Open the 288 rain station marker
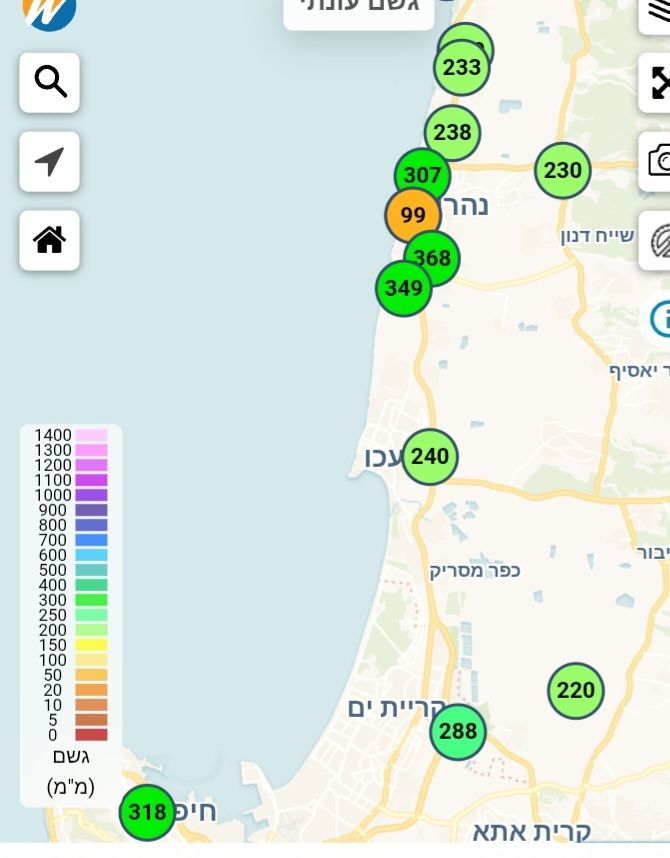670x858 pixels. pyautogui.click(x=458, y=731)
